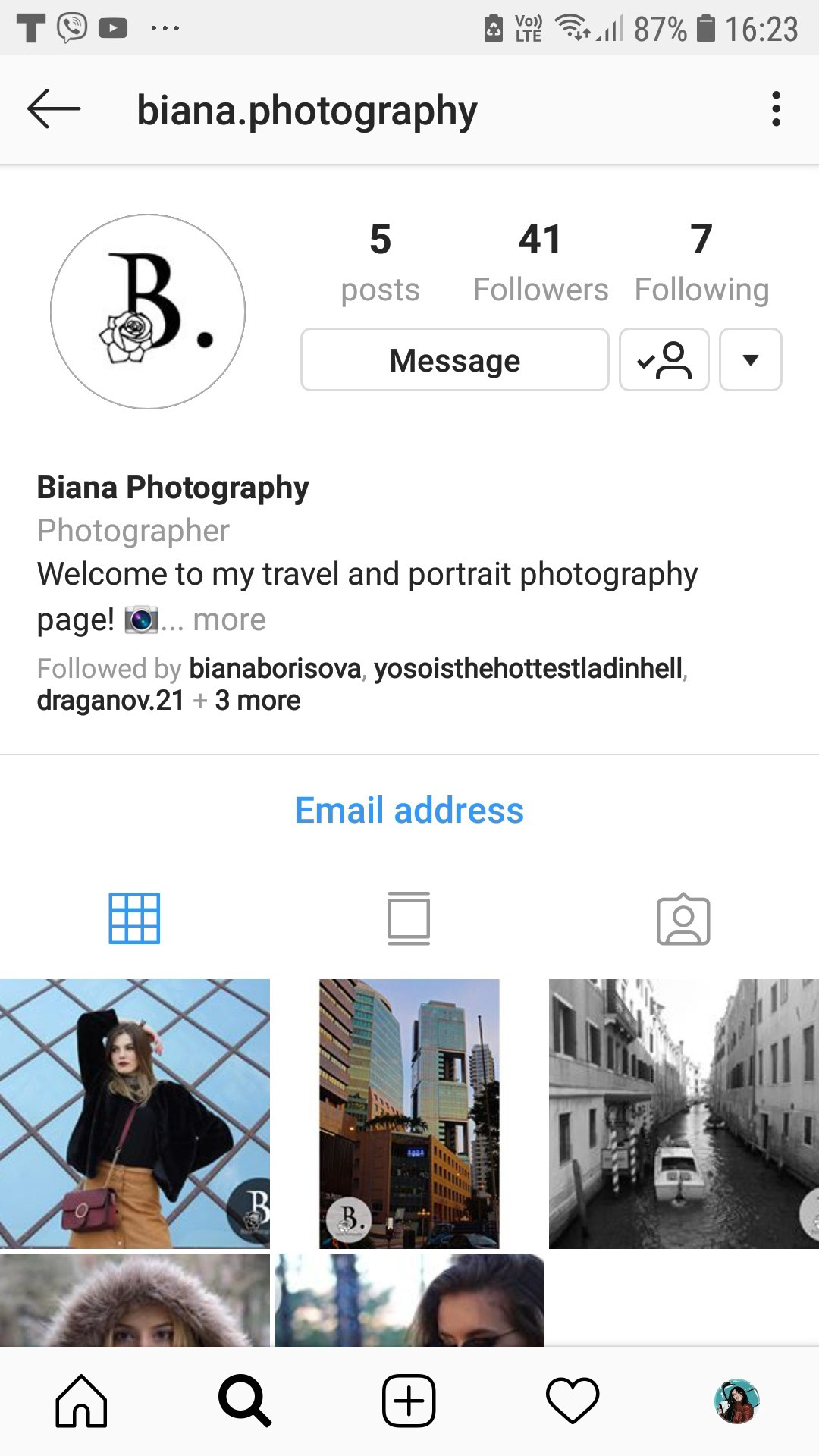Switch to the list feed view tab
Image resolution: width=819 pixels, height=1456 pixels.
(x=409, y=918)
